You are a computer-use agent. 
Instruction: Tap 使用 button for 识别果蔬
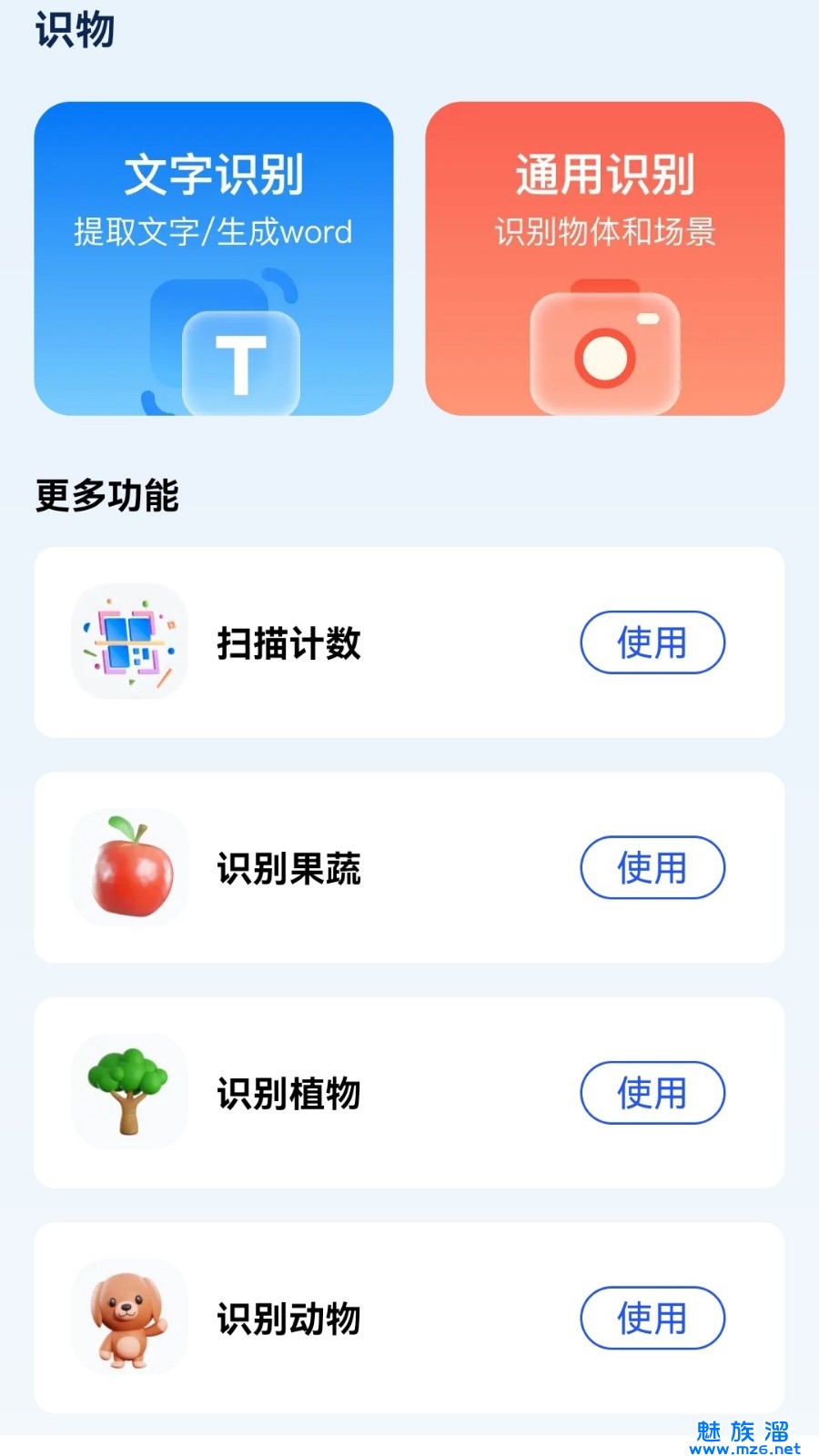tap(652, 867)
